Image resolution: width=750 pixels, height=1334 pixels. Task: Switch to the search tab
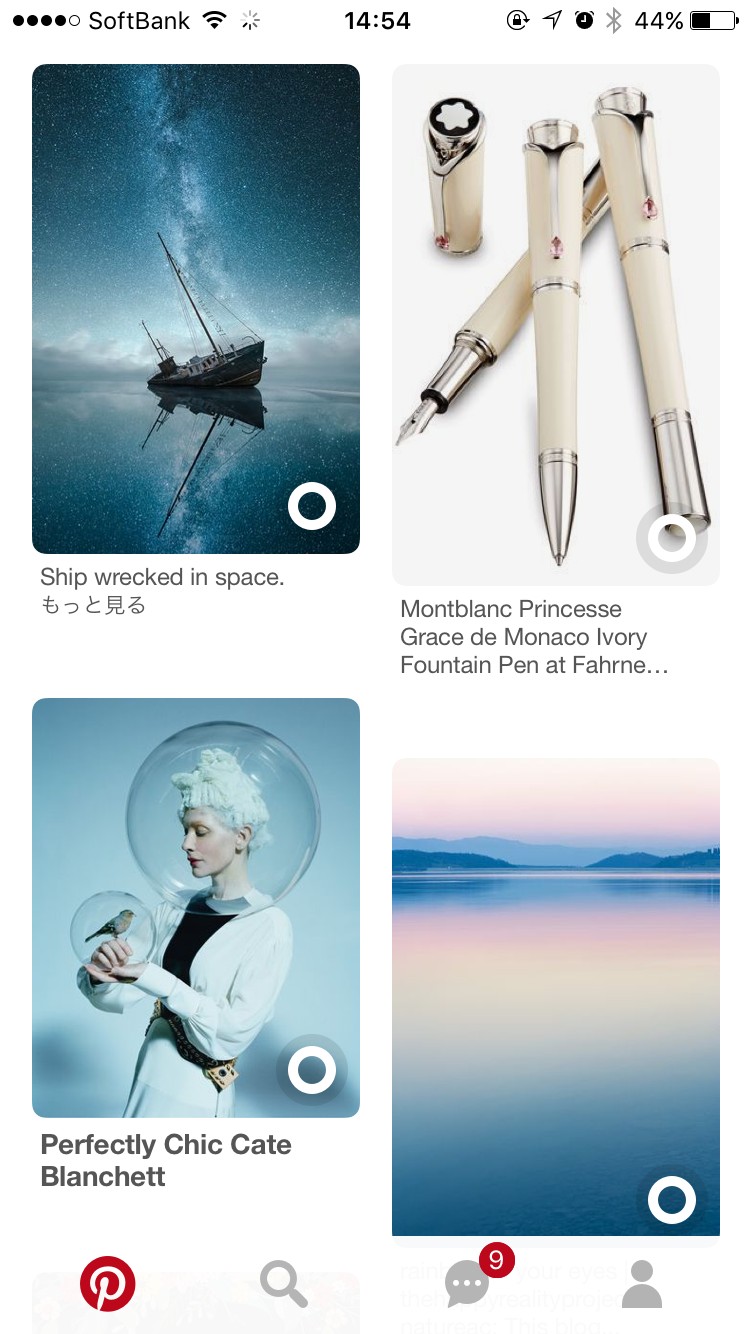283,1283
